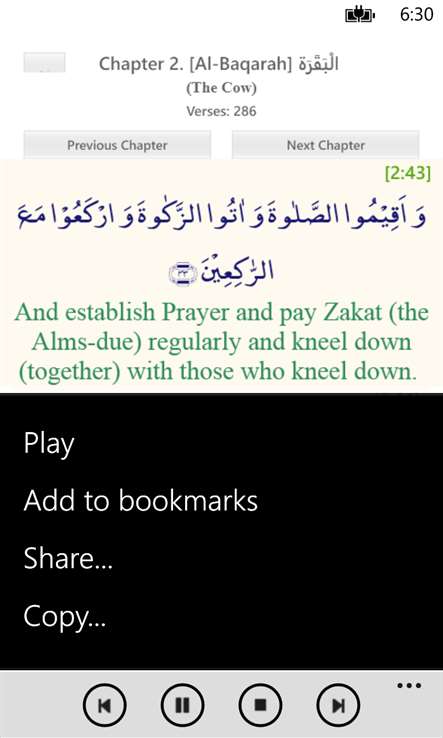Choose Add to bookmarks

coord(140,500)
